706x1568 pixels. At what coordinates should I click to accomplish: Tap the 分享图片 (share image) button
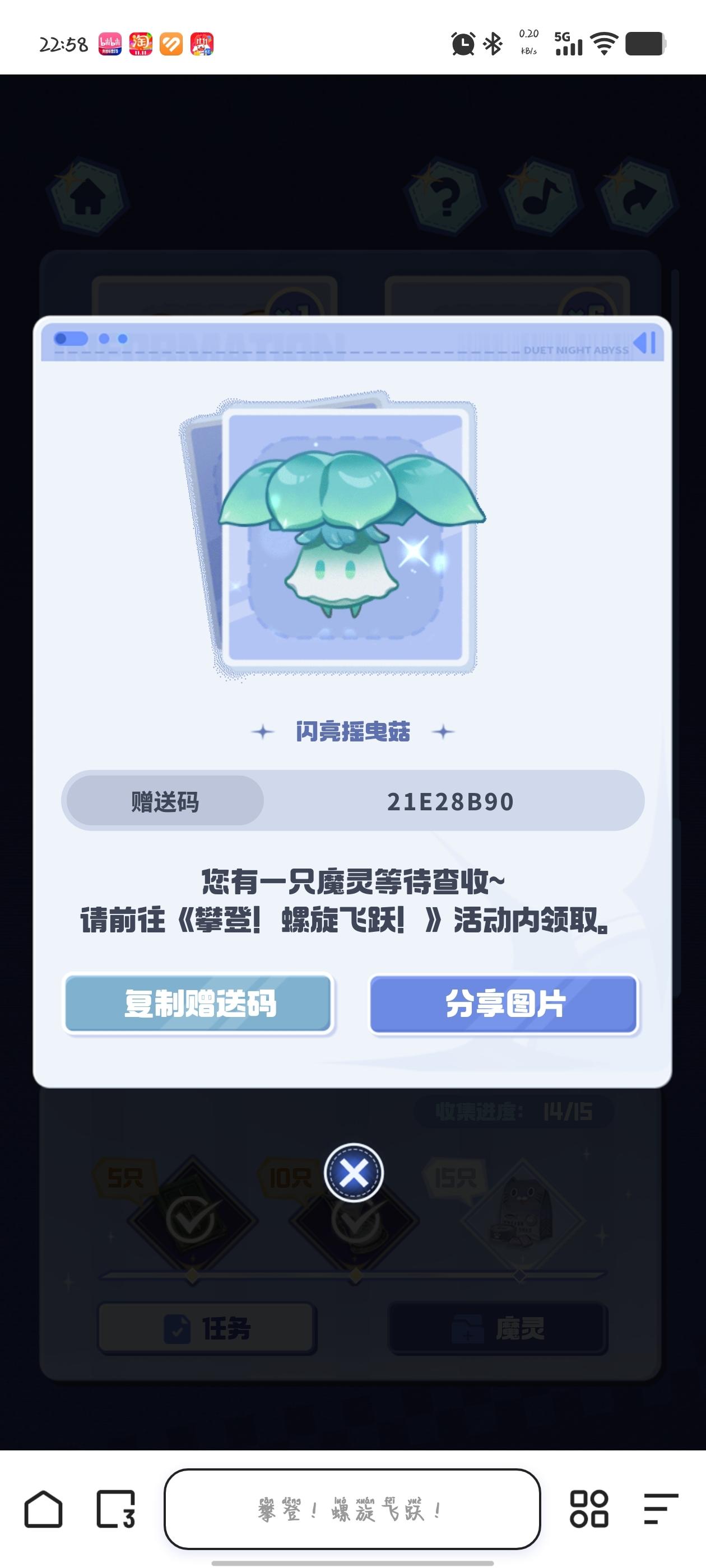[x=504, y=1004]
